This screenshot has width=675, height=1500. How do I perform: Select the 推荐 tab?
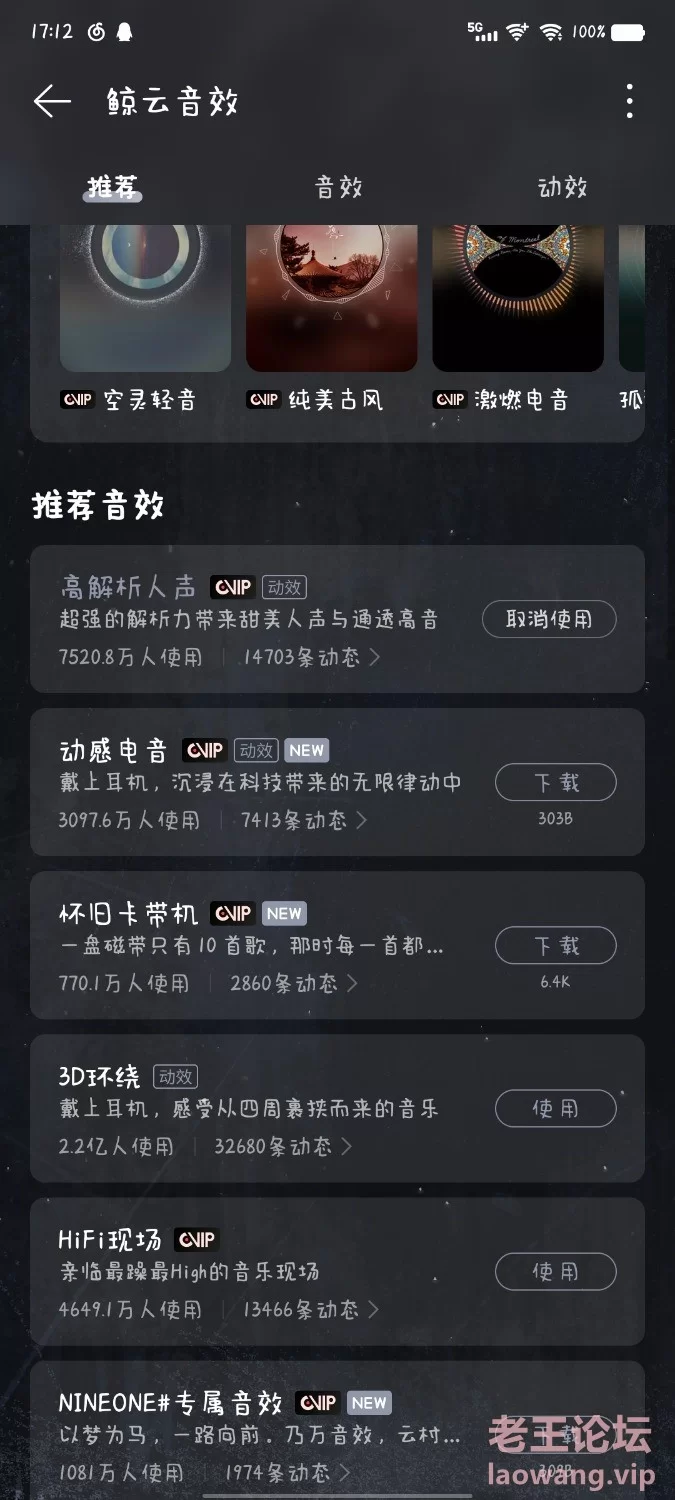point(113,187)
